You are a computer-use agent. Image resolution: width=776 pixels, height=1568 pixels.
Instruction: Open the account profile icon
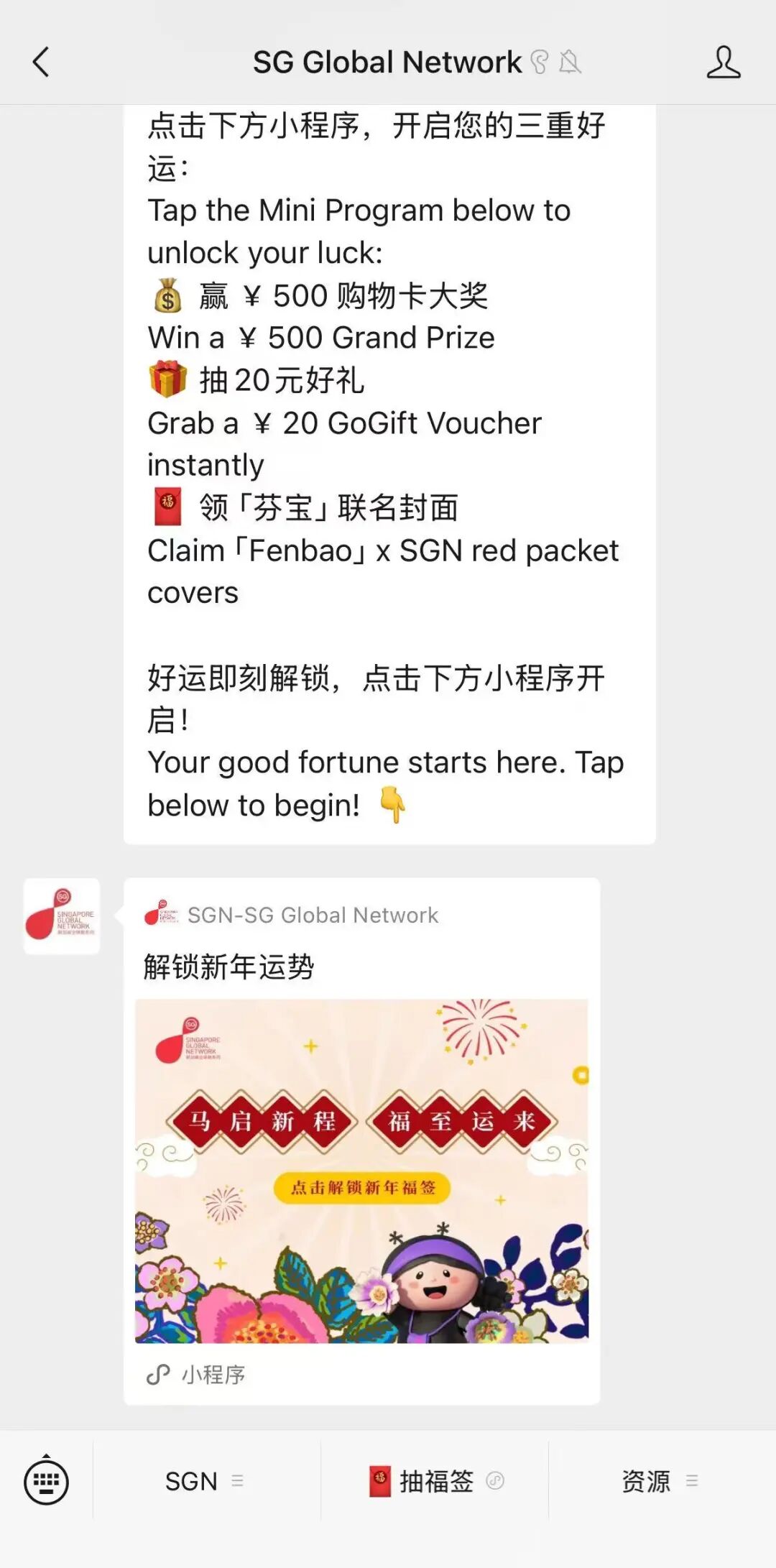click(x=723, y=62)
